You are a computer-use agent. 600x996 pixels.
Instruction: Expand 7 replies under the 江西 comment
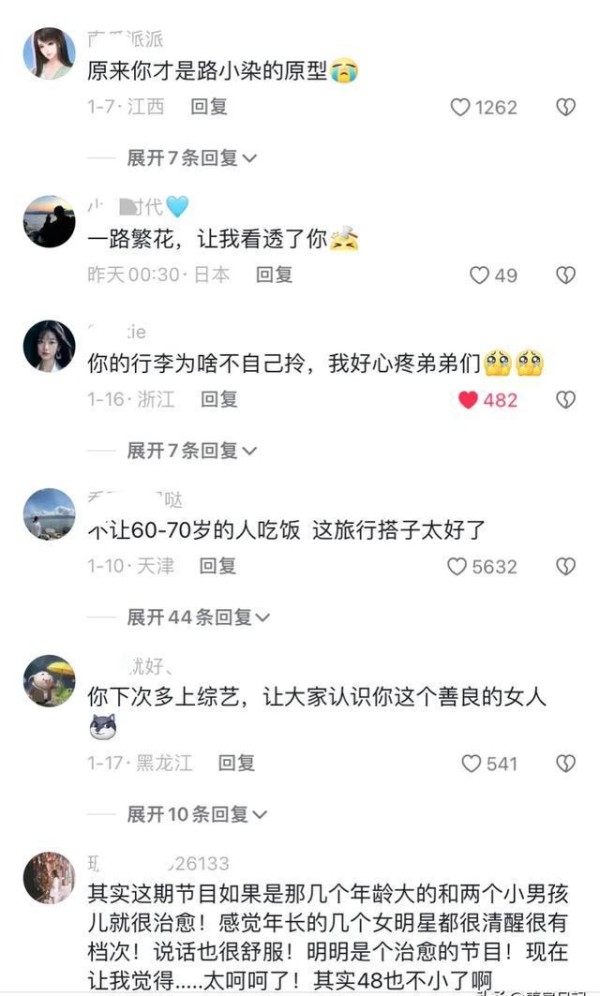coord(192,158)
